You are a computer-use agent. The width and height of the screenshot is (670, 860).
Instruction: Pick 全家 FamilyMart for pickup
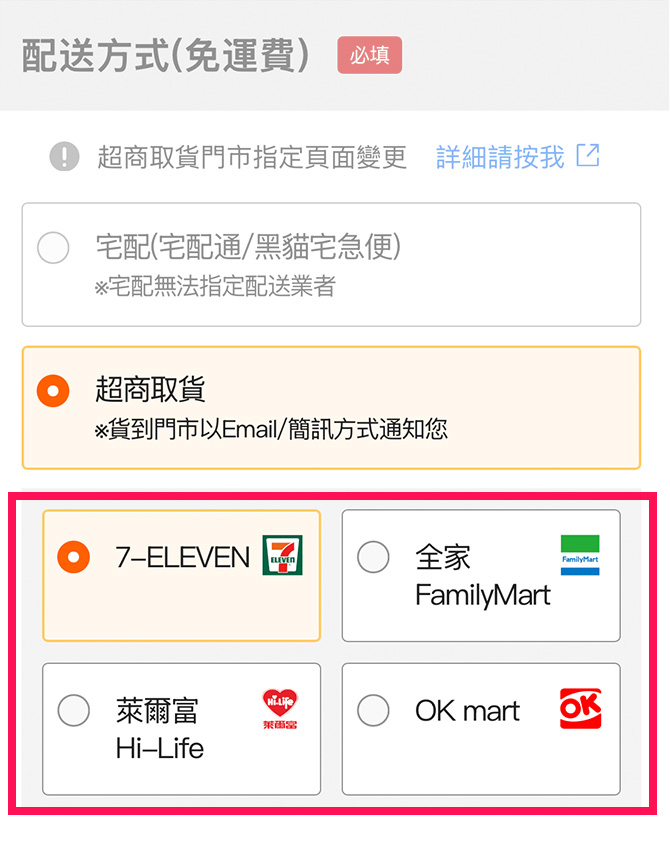[373, 557]
